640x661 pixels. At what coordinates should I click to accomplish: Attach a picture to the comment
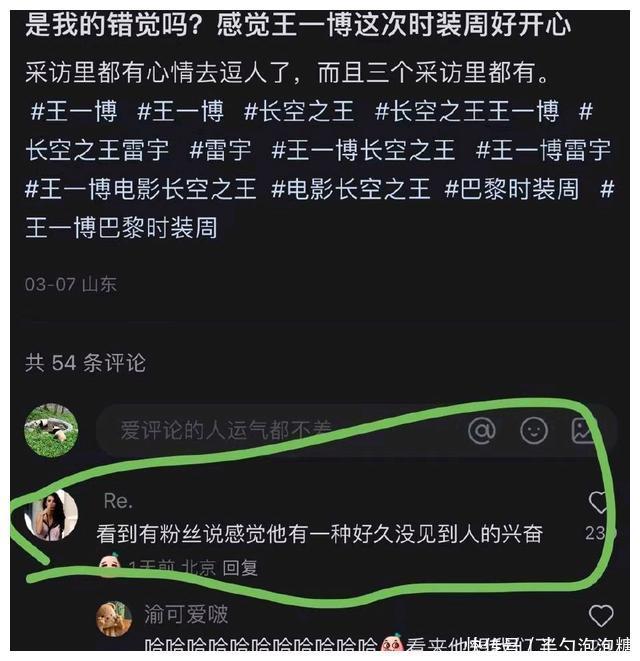[x=584, y=430]
